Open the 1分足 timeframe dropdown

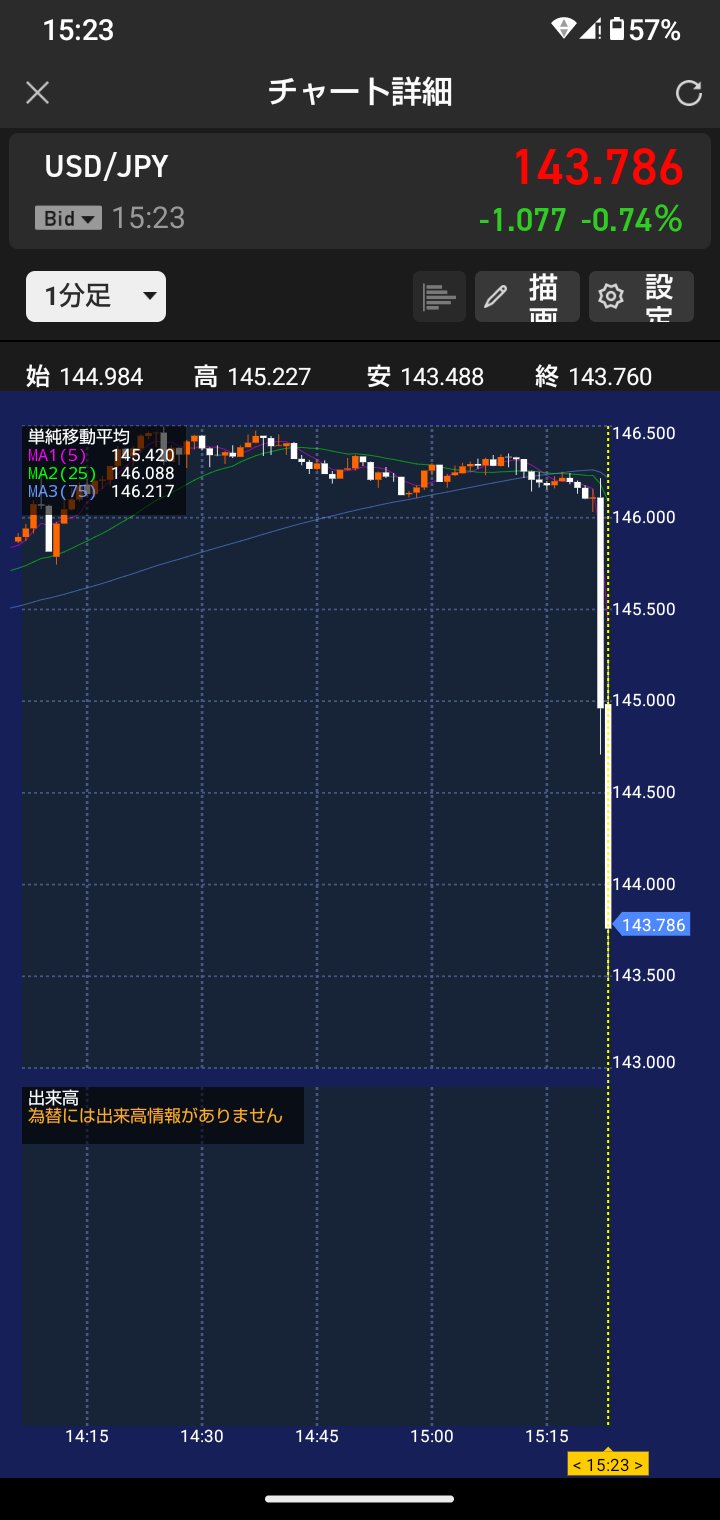click(x=96, y=296)
